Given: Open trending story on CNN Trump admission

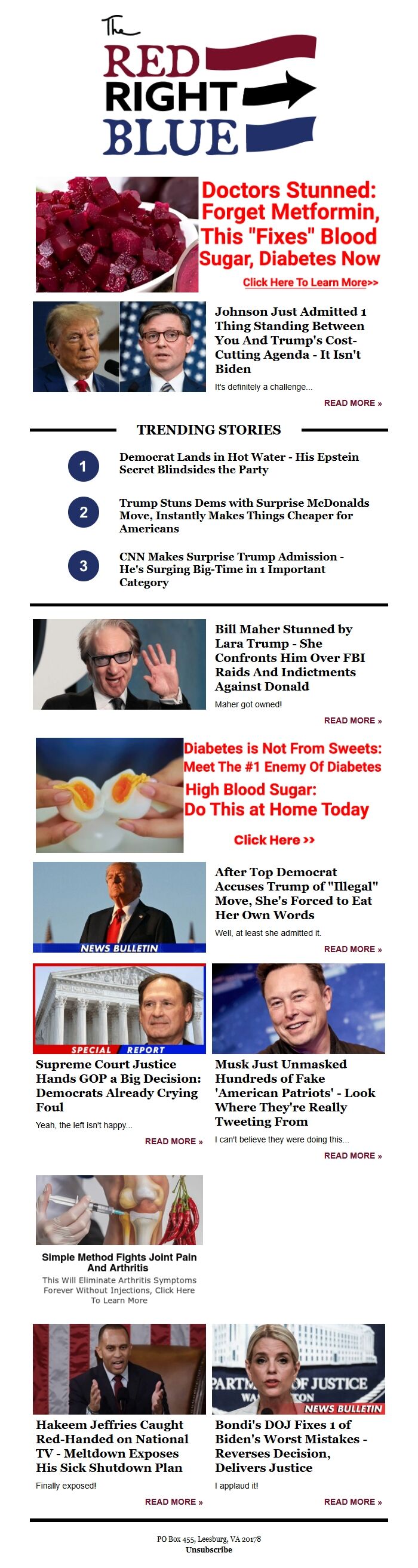Looking at the screenshot, I should (x=231, y=568).
